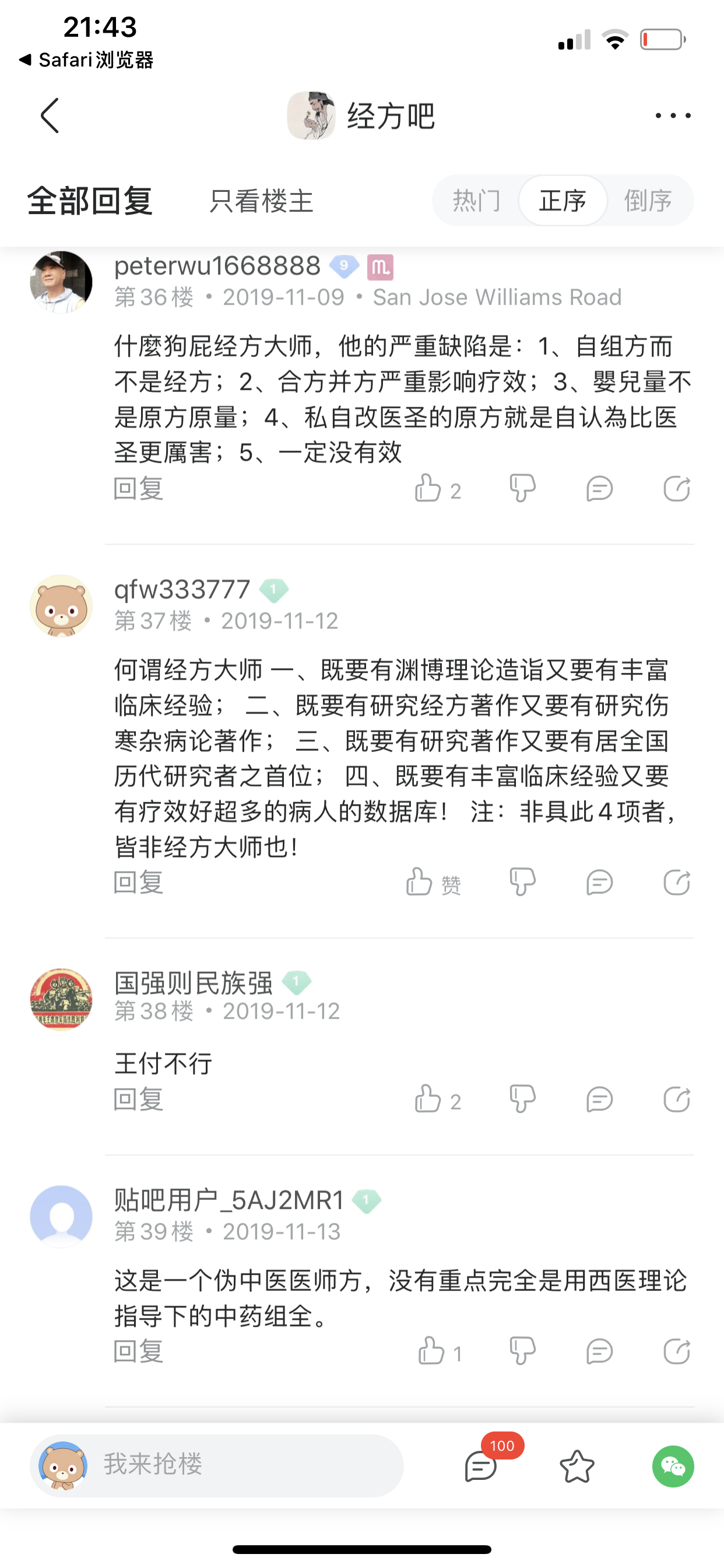Dislike peterwu1668888's comment
The image size is (724, 1568).
tap(522, 489)
